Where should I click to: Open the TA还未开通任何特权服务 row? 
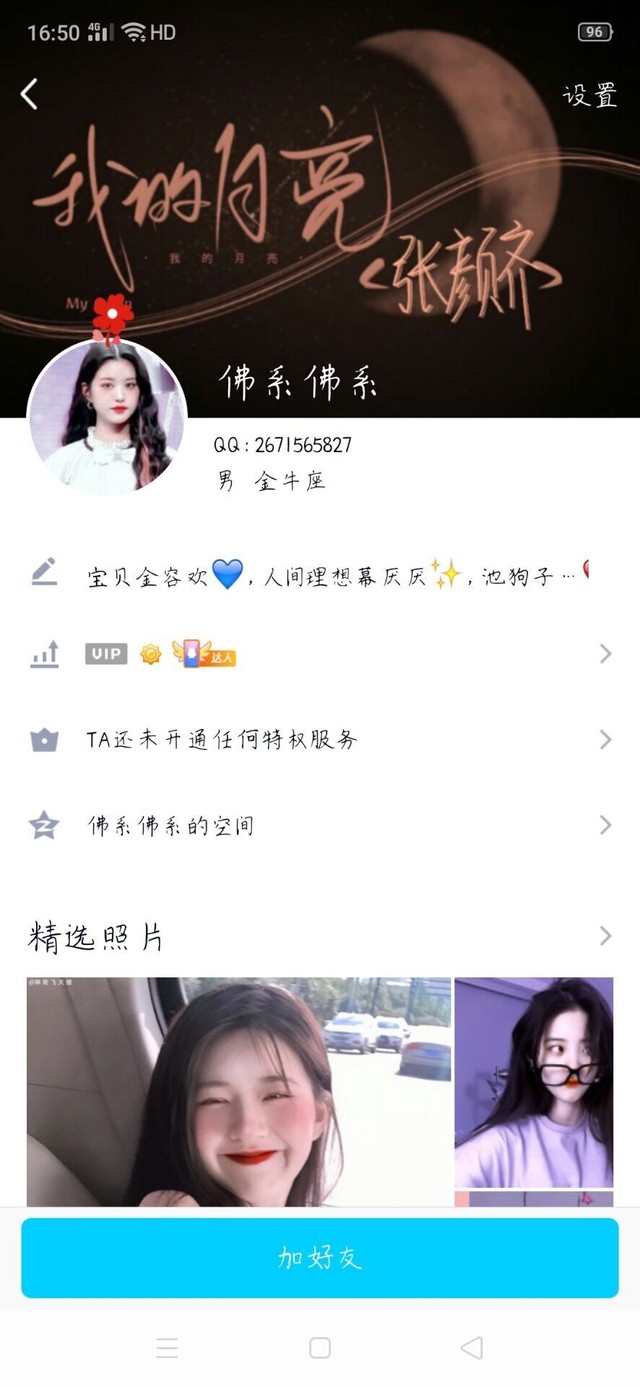pyautogui.click(x=320, y=740)
